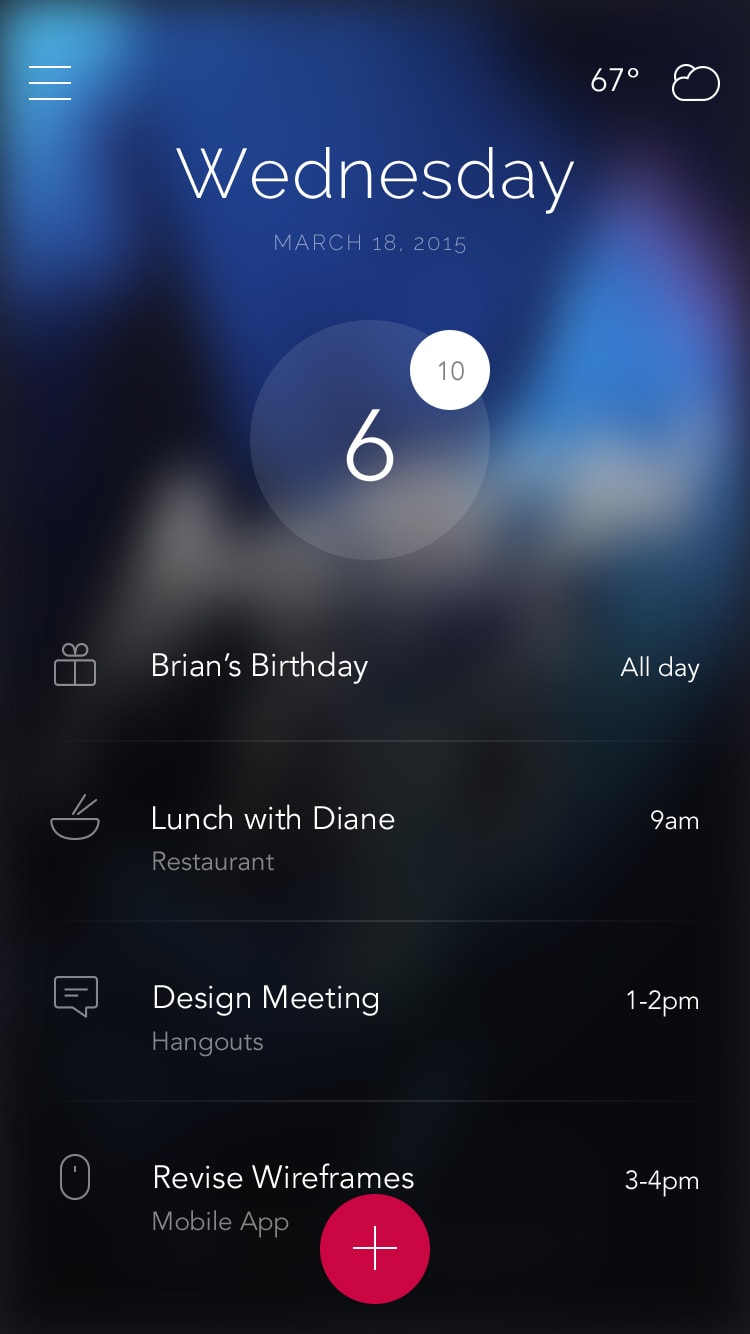Tap the events count circle showing 6

[370, 440]
